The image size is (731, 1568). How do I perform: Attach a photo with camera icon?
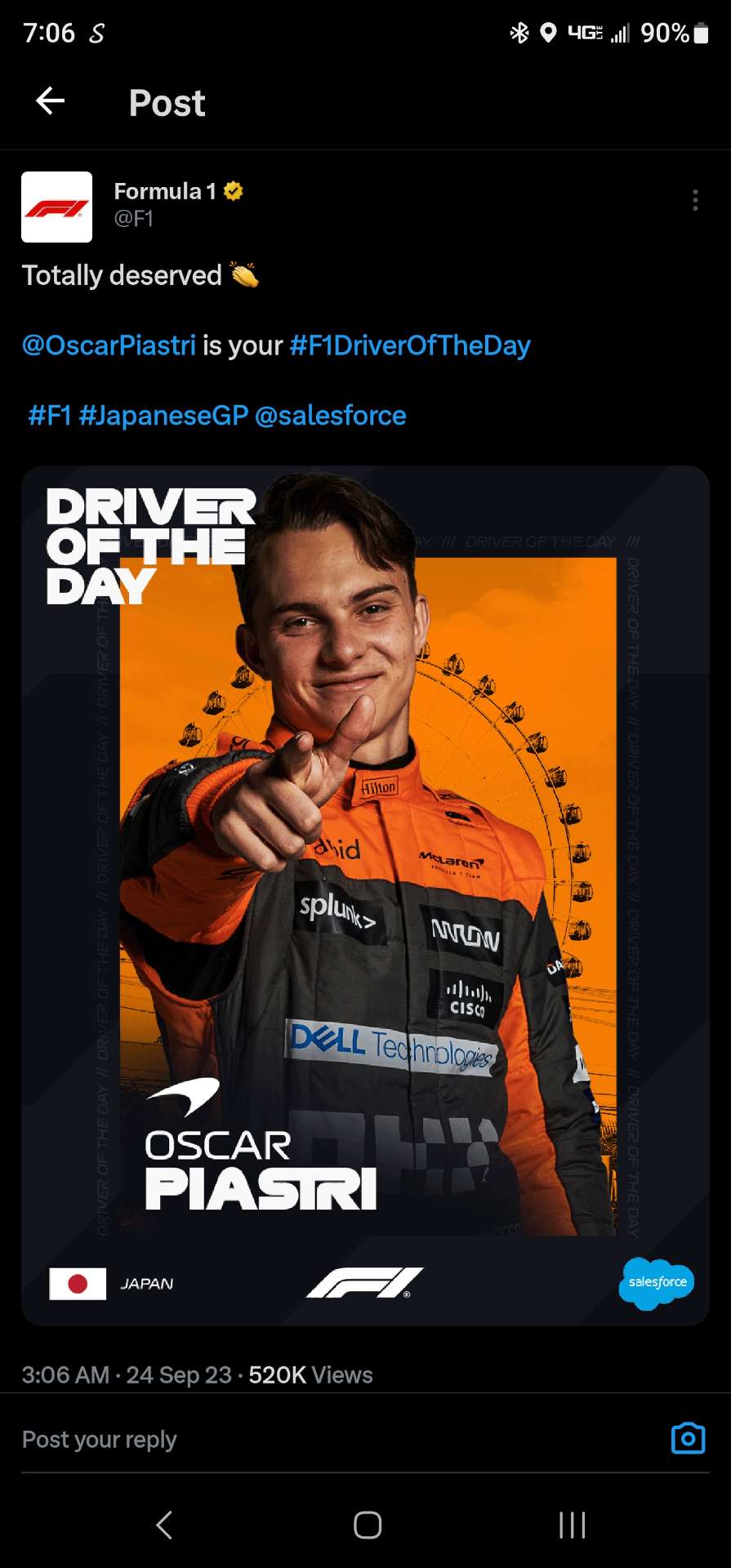coord(688,1438)
